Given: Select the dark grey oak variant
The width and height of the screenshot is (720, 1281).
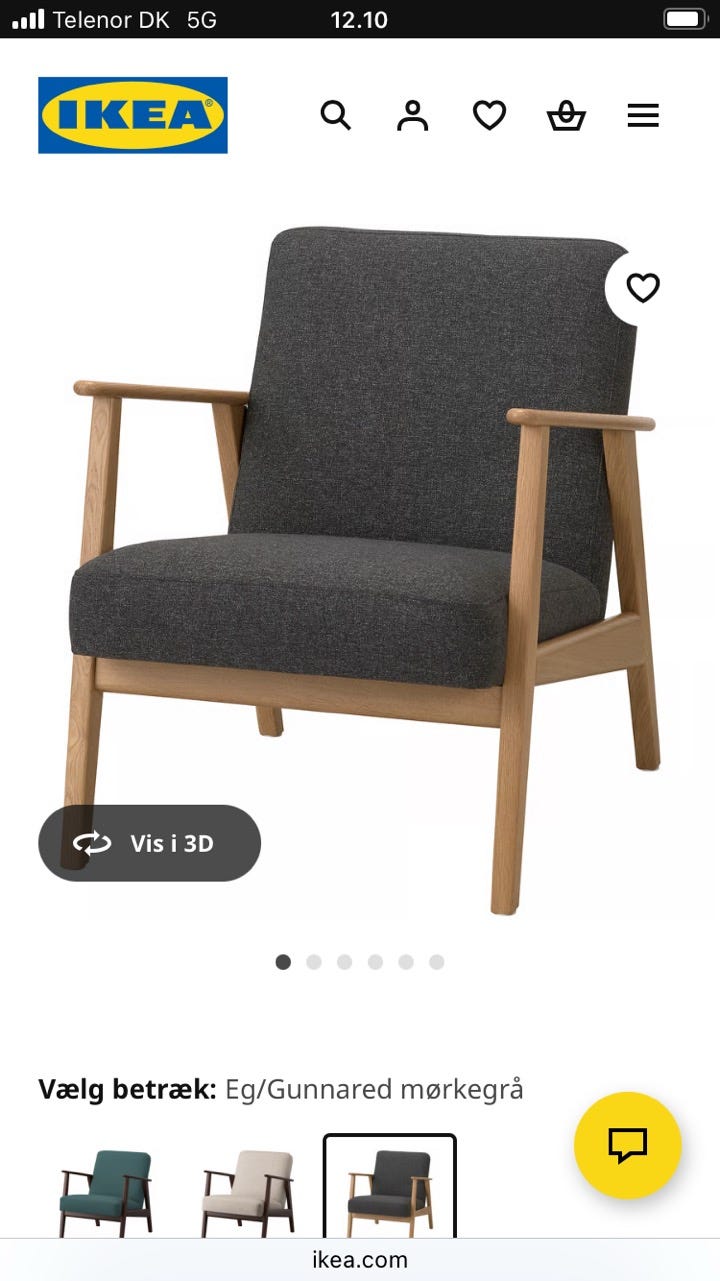Looking at the screenshot, I should [390, 1190].
